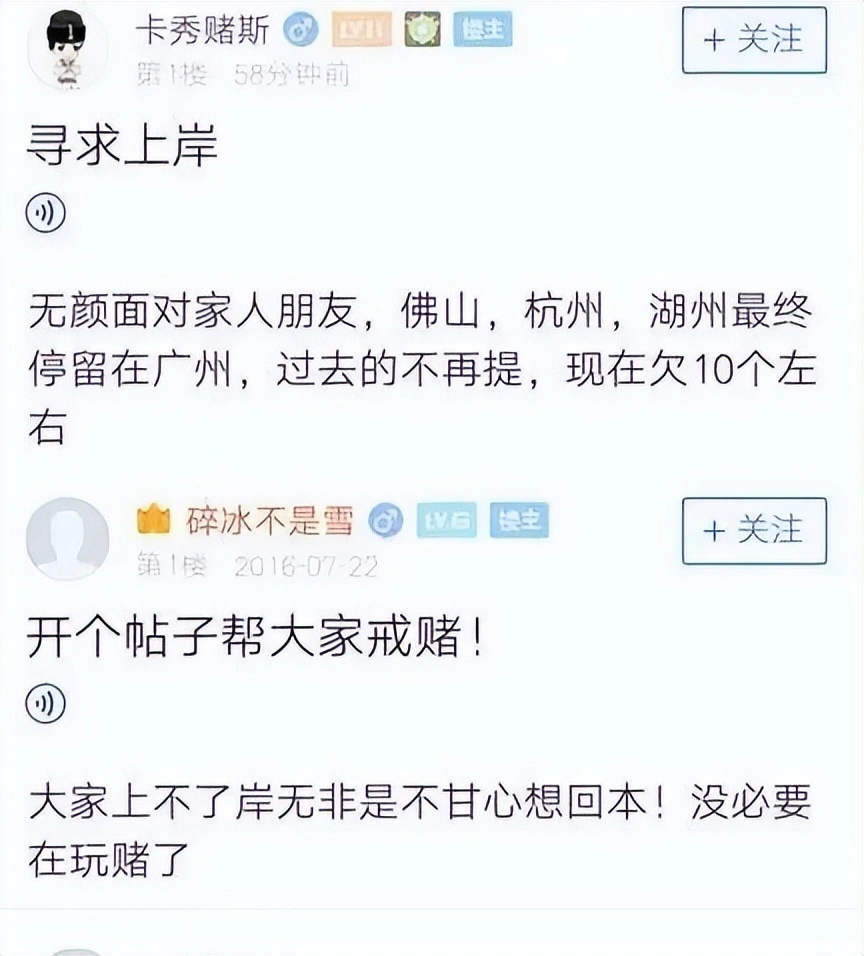Open username 碎冰不是雪
The width and height of the screenshot is (864, 956).
pyautogui.click(x=268, y=520)
